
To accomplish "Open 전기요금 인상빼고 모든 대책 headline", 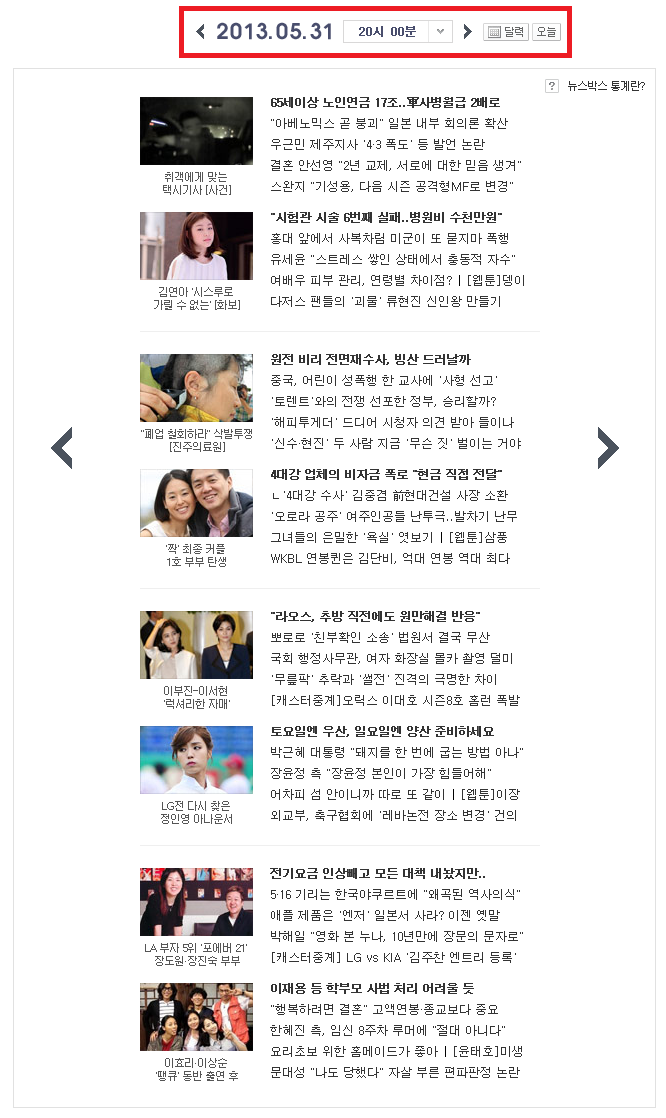I will click(378, 873).
